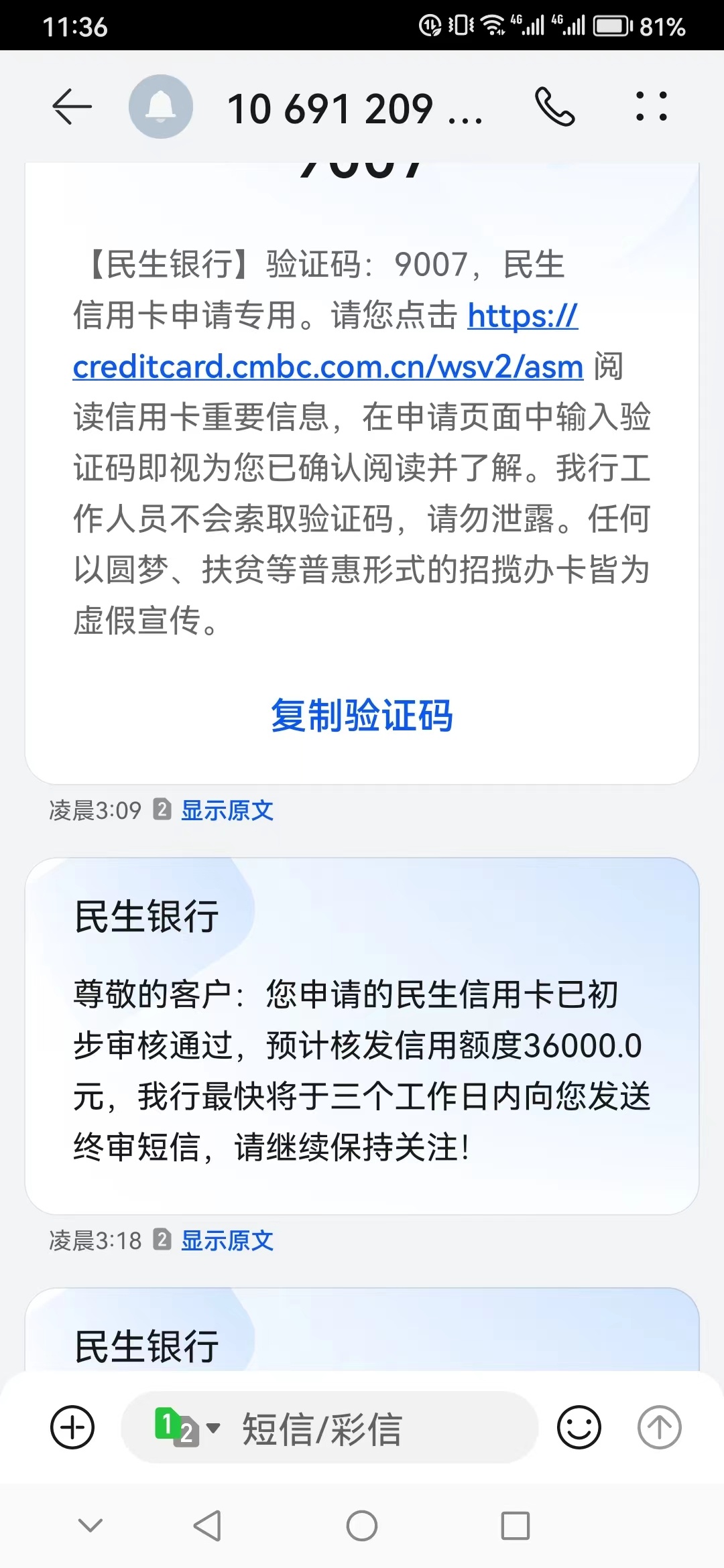Go to the system home screen

[362, 1526]
